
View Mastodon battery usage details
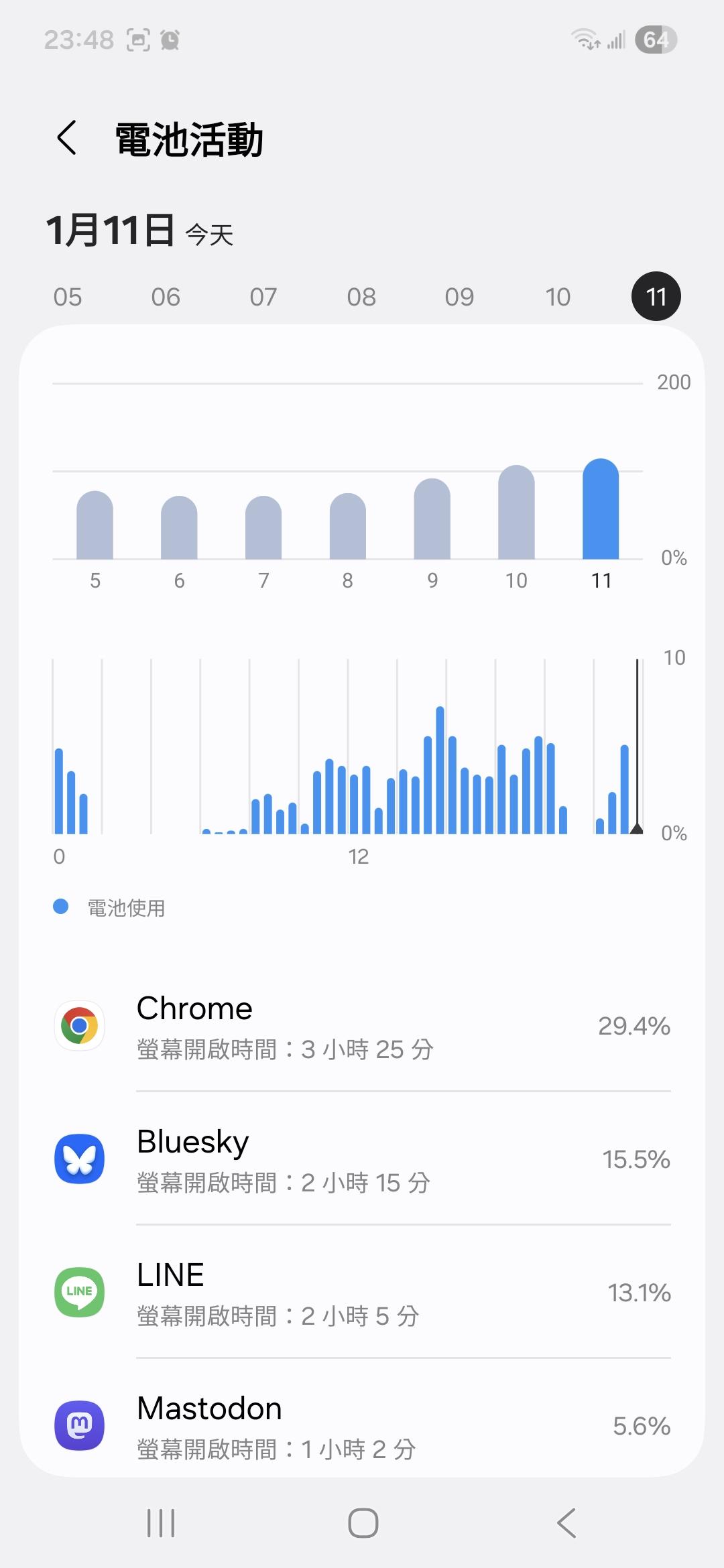click(x=362, y=1426)
